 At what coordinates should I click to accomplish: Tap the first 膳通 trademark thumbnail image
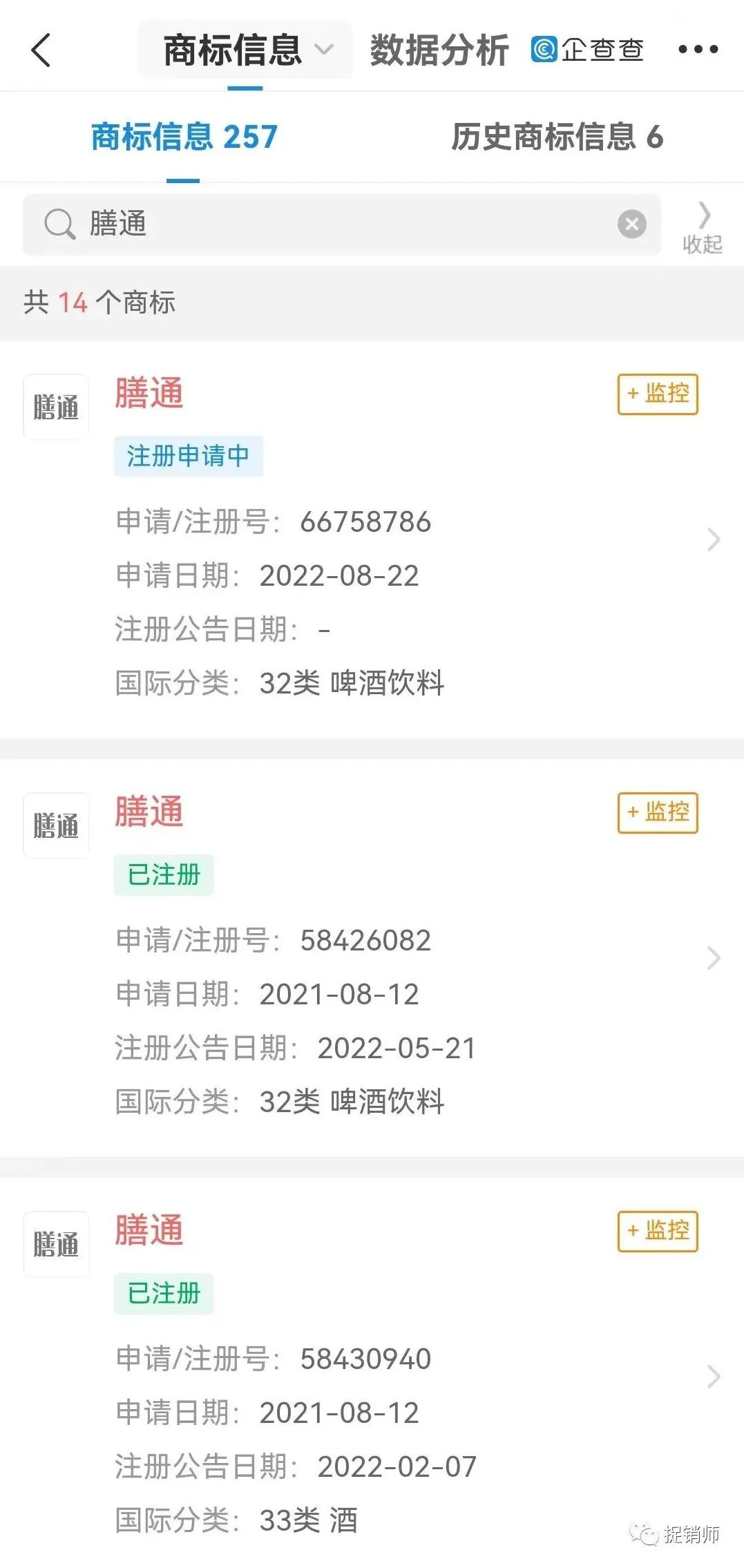[55, 405]
